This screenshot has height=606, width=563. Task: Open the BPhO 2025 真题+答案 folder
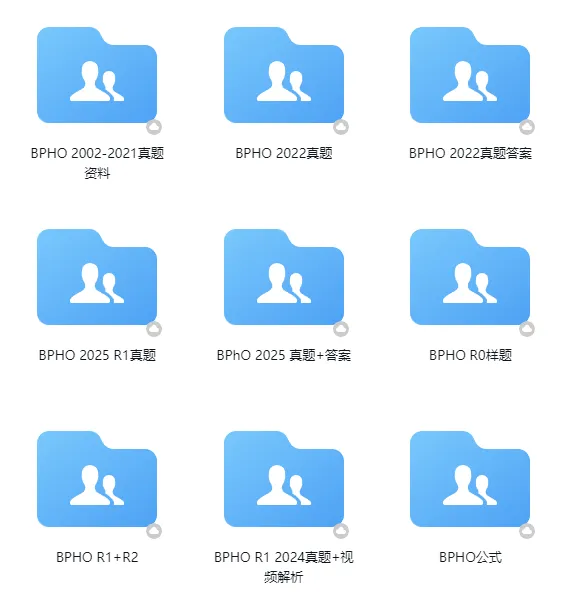(x=284, y=277)
